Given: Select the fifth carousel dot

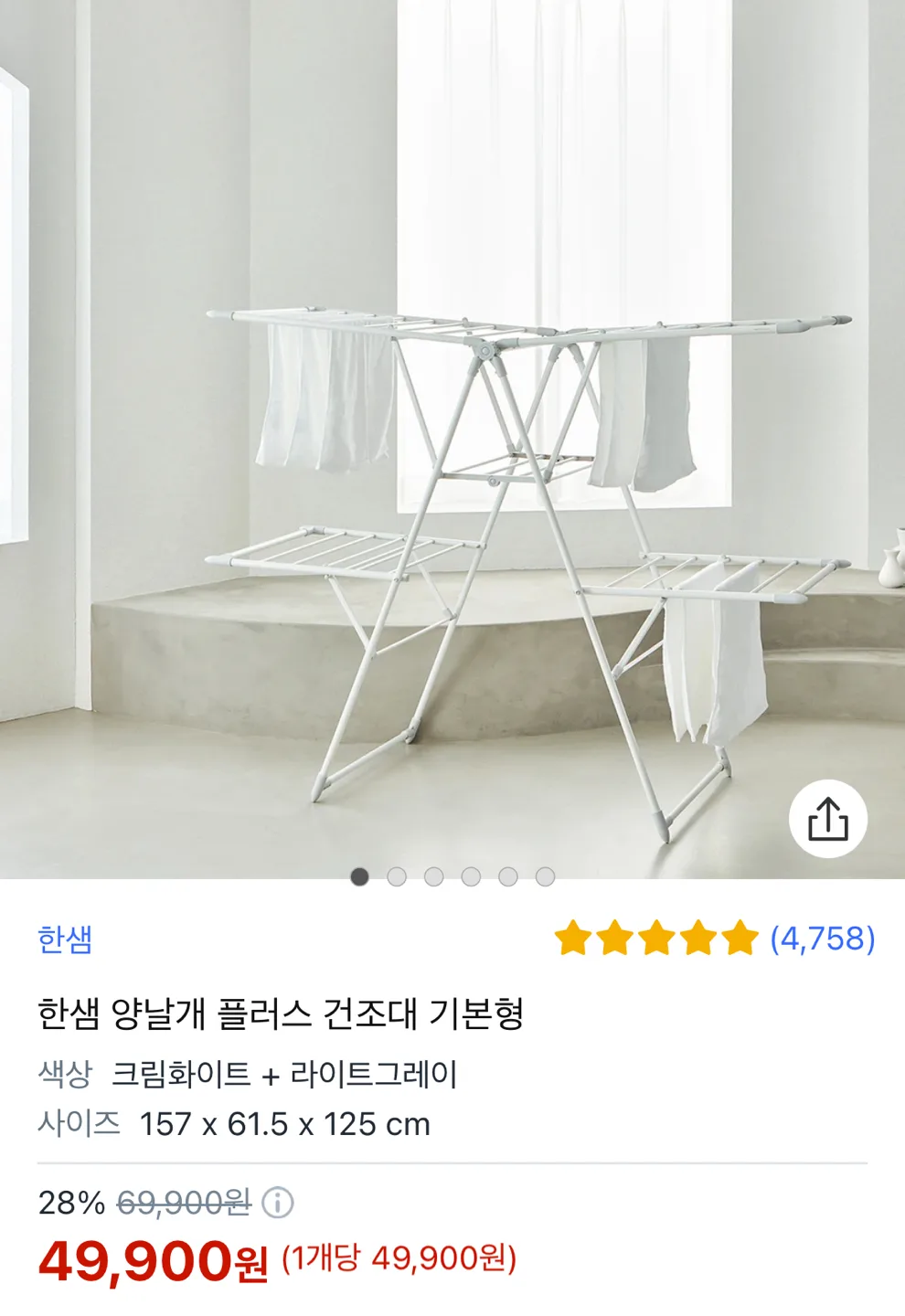Looking at the screenshot, I should pyautogui.click(x=506, y=876).
